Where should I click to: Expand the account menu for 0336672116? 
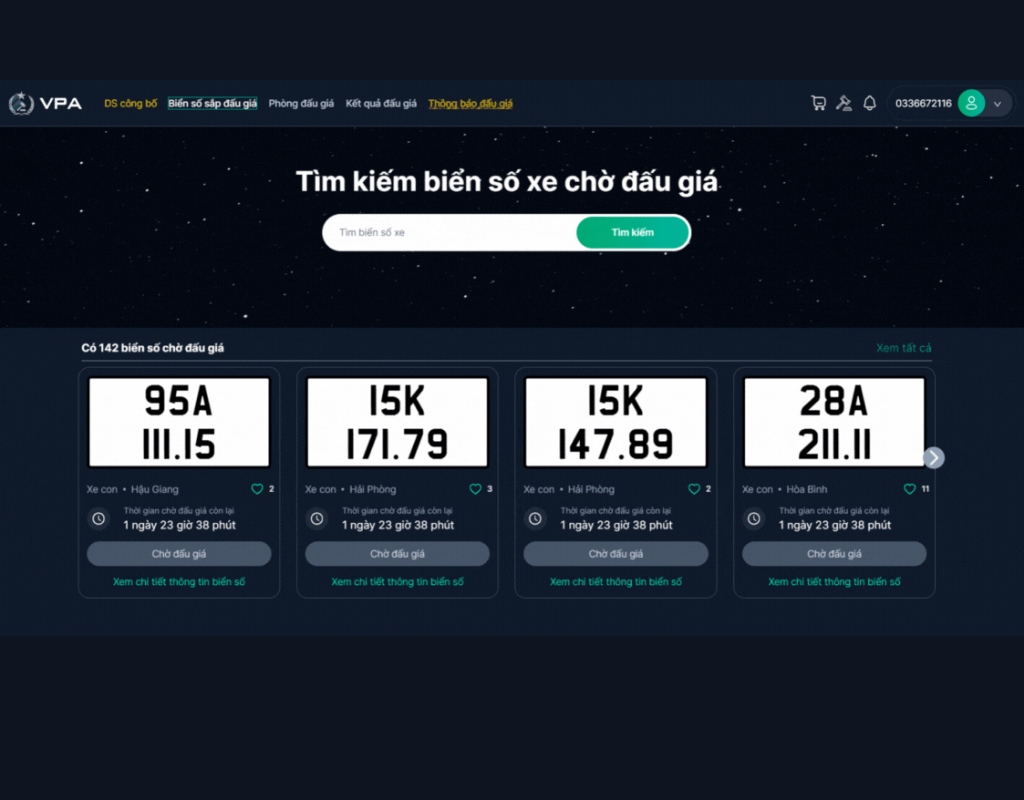tap(997, 103)
